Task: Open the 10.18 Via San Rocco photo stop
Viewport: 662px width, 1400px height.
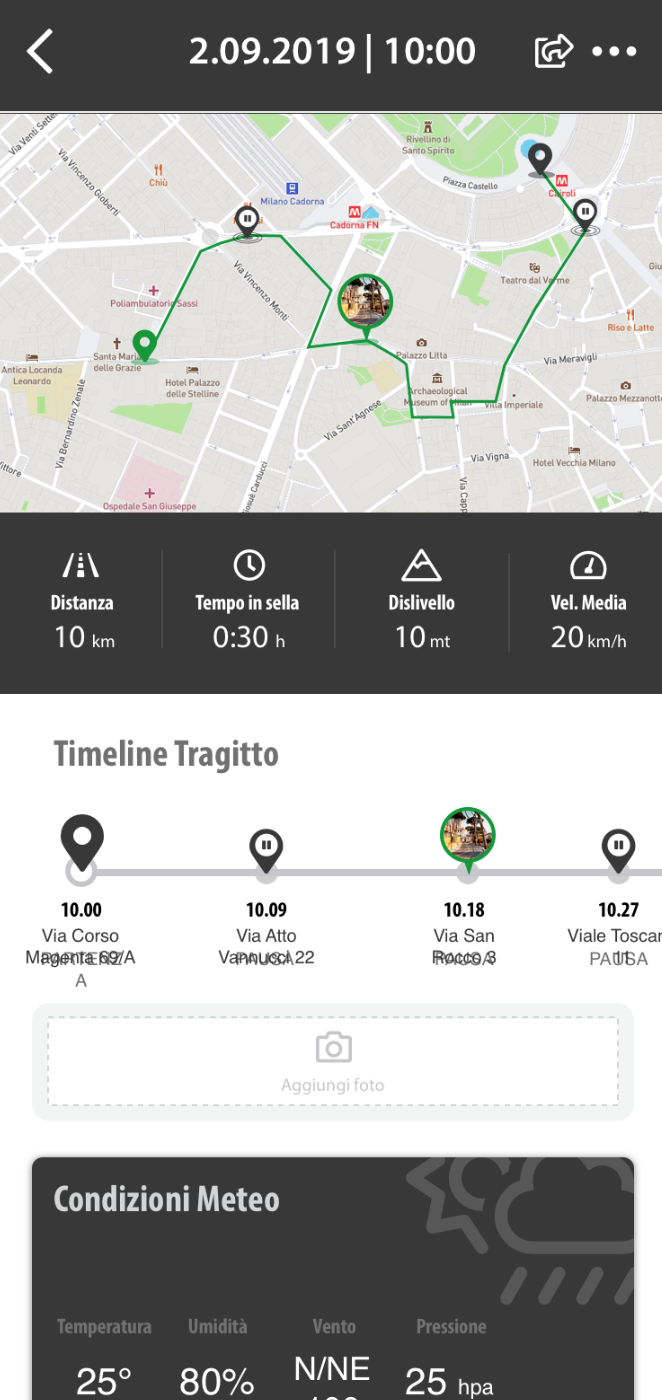Action: (468, 836)
